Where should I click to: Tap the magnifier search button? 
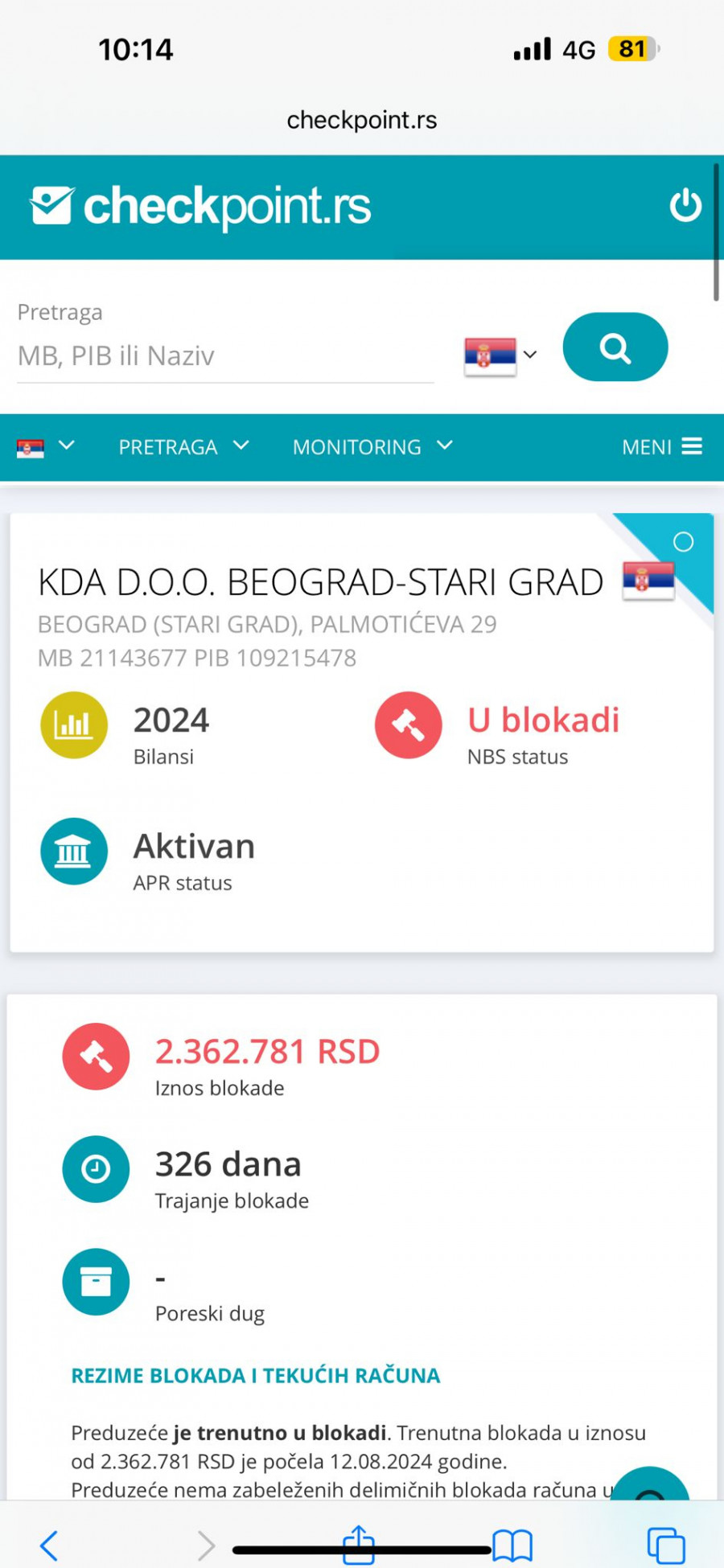pyautogui.click(x=615, y=347)
